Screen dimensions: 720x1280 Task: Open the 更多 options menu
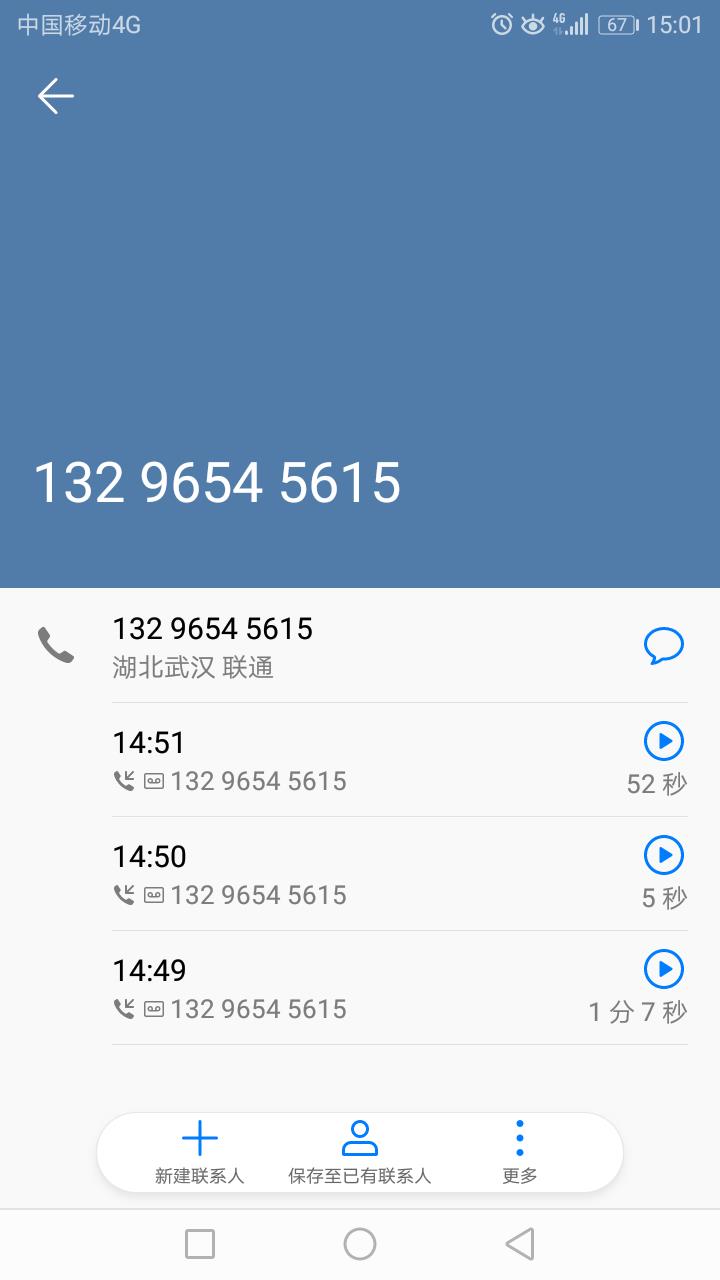tap(520, 1153)
